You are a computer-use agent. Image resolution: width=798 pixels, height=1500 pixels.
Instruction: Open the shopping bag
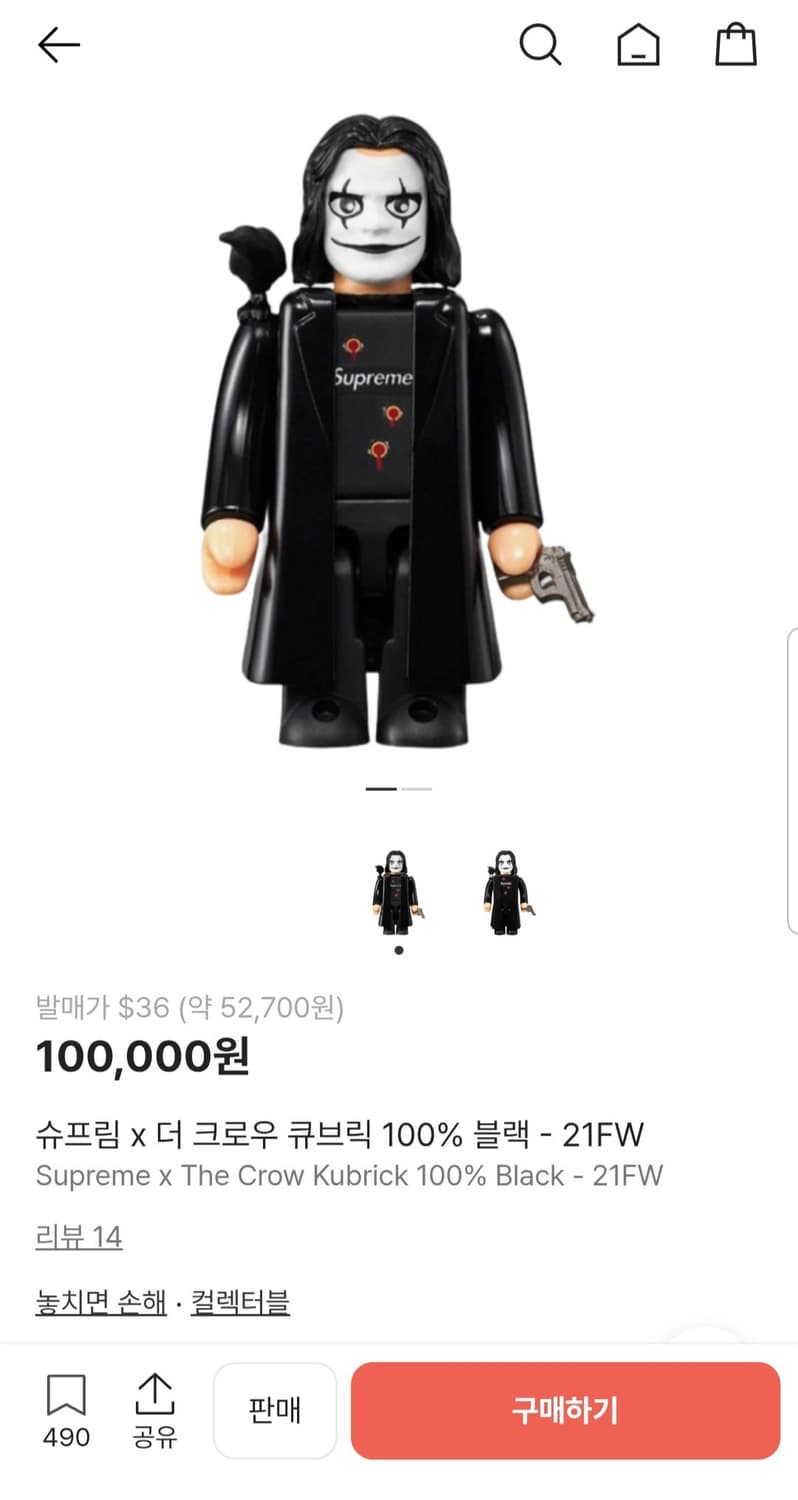(x=735, y=44)
